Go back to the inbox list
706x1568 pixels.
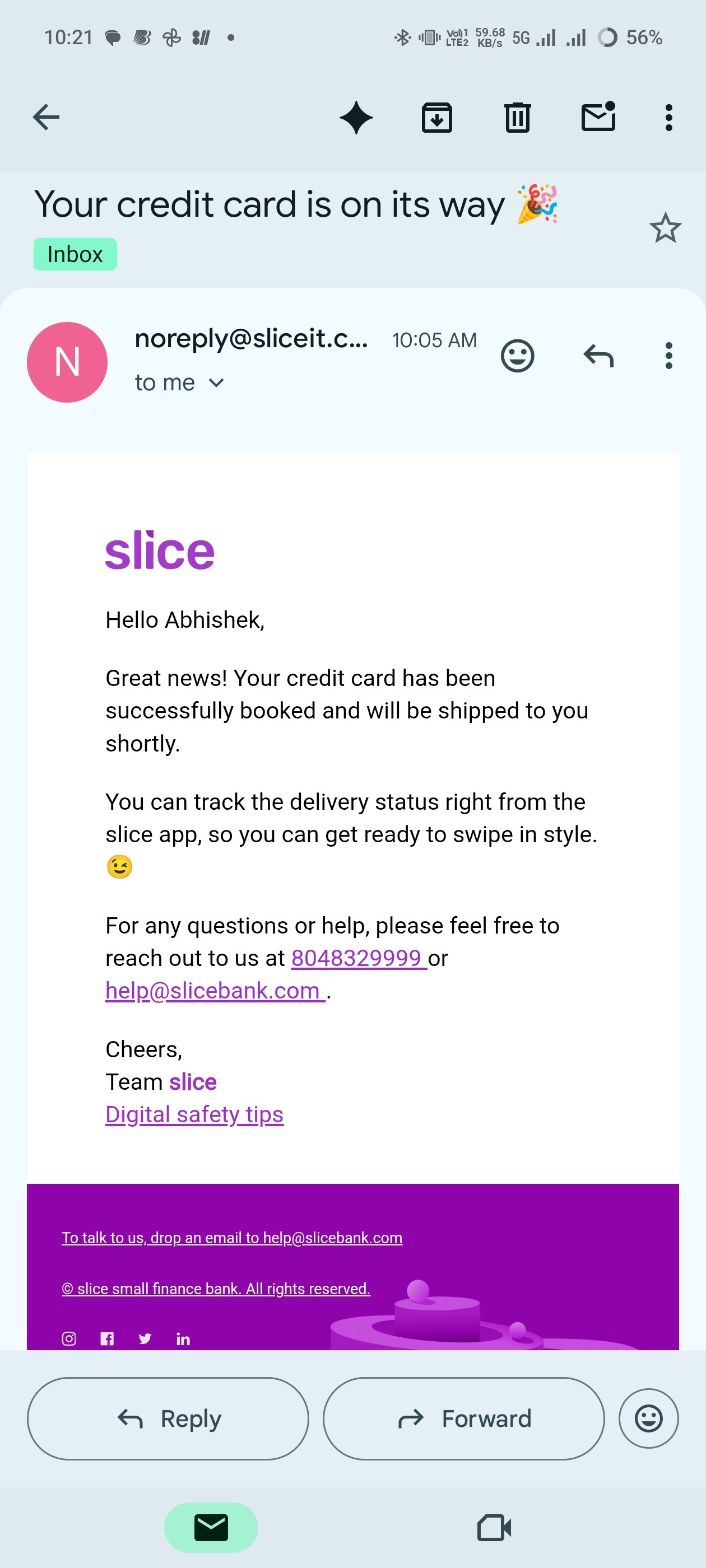[x=47, y=117]
